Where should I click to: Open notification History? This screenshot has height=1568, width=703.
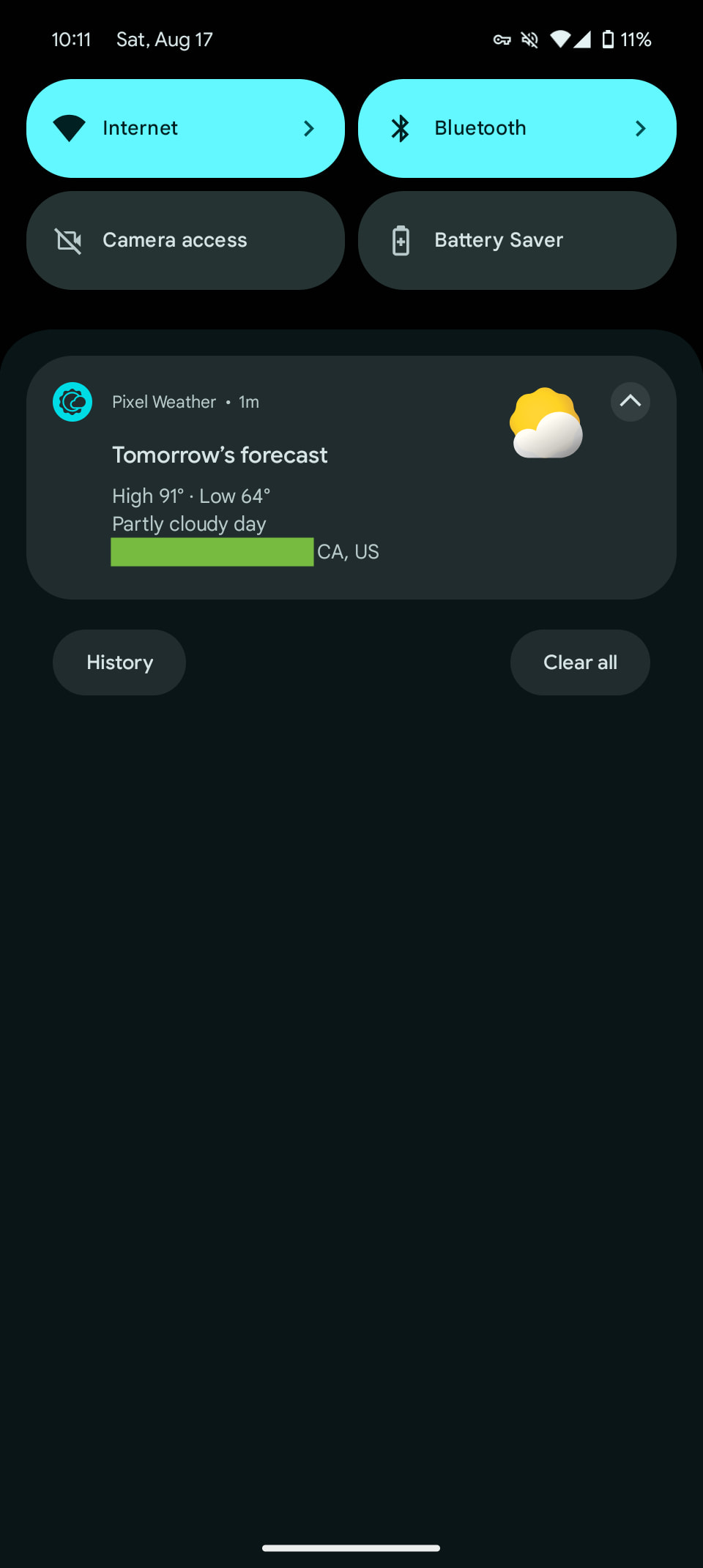pos(119,662)
